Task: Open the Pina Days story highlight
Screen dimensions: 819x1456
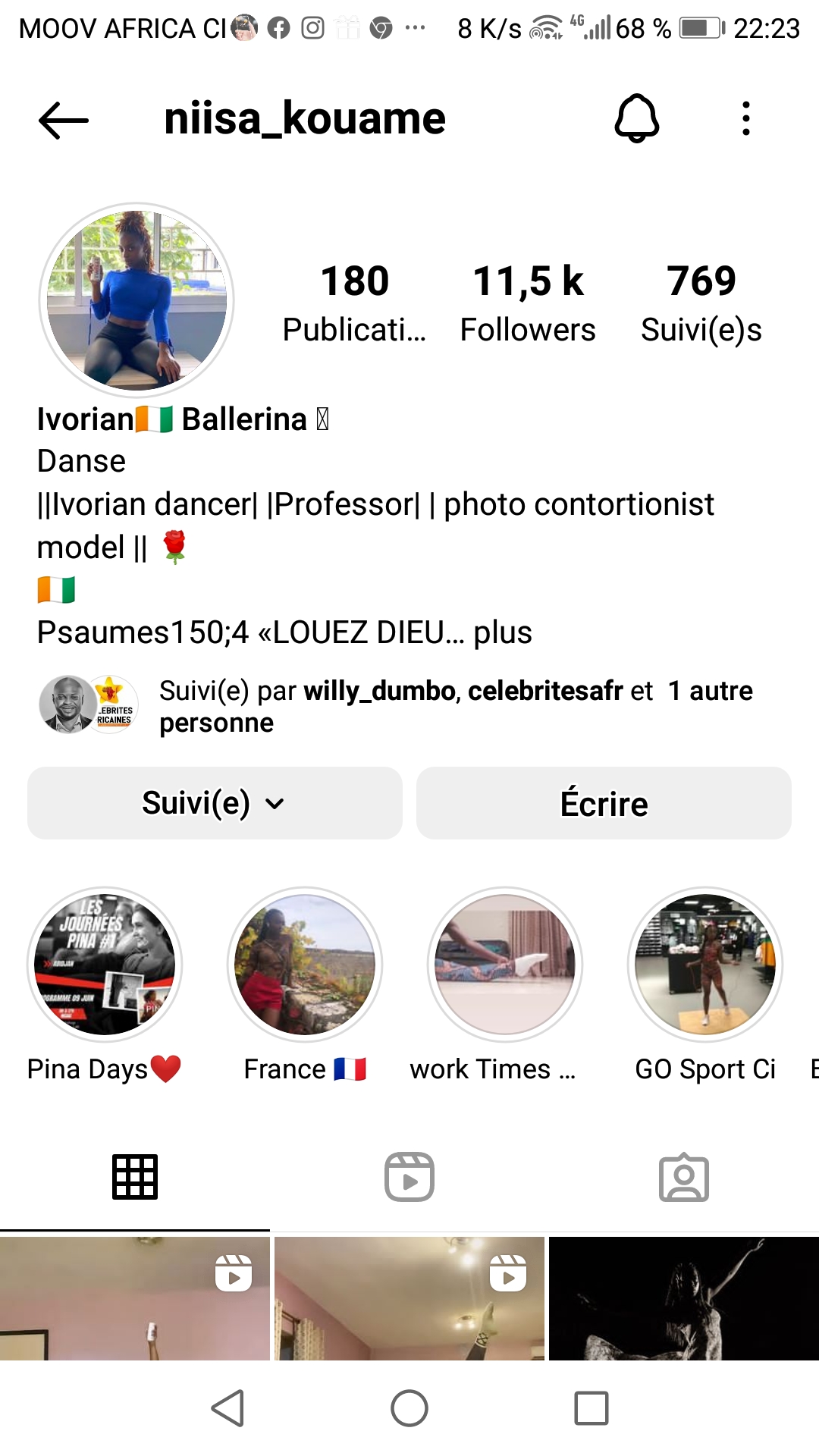Action: click(x=105, y=965)
